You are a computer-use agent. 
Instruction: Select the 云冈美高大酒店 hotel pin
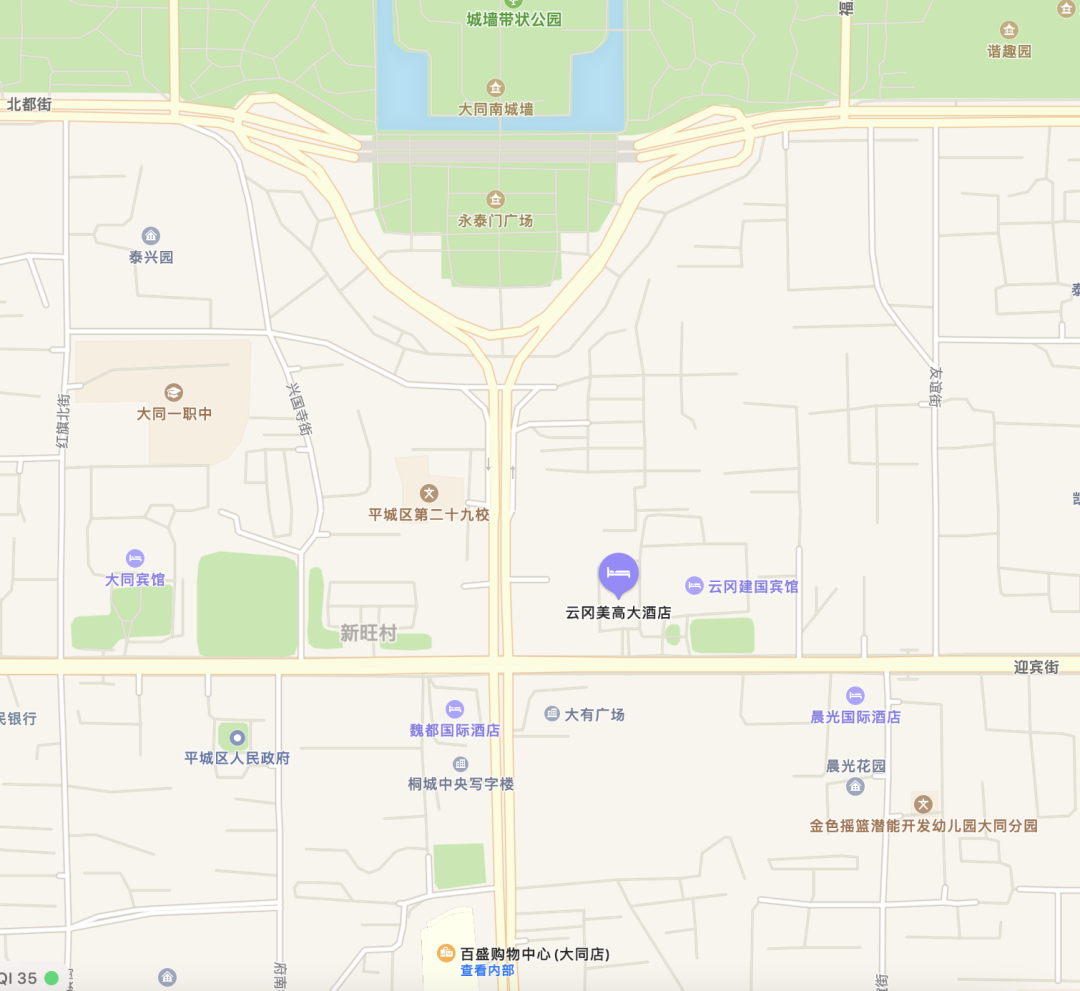618,574
